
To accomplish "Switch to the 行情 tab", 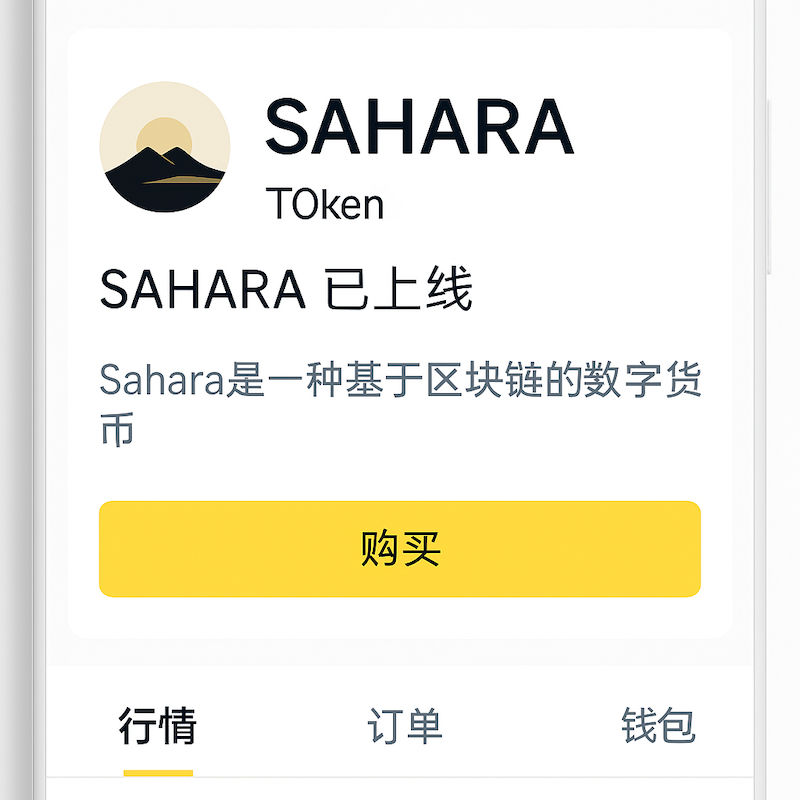I will (158, 726).
